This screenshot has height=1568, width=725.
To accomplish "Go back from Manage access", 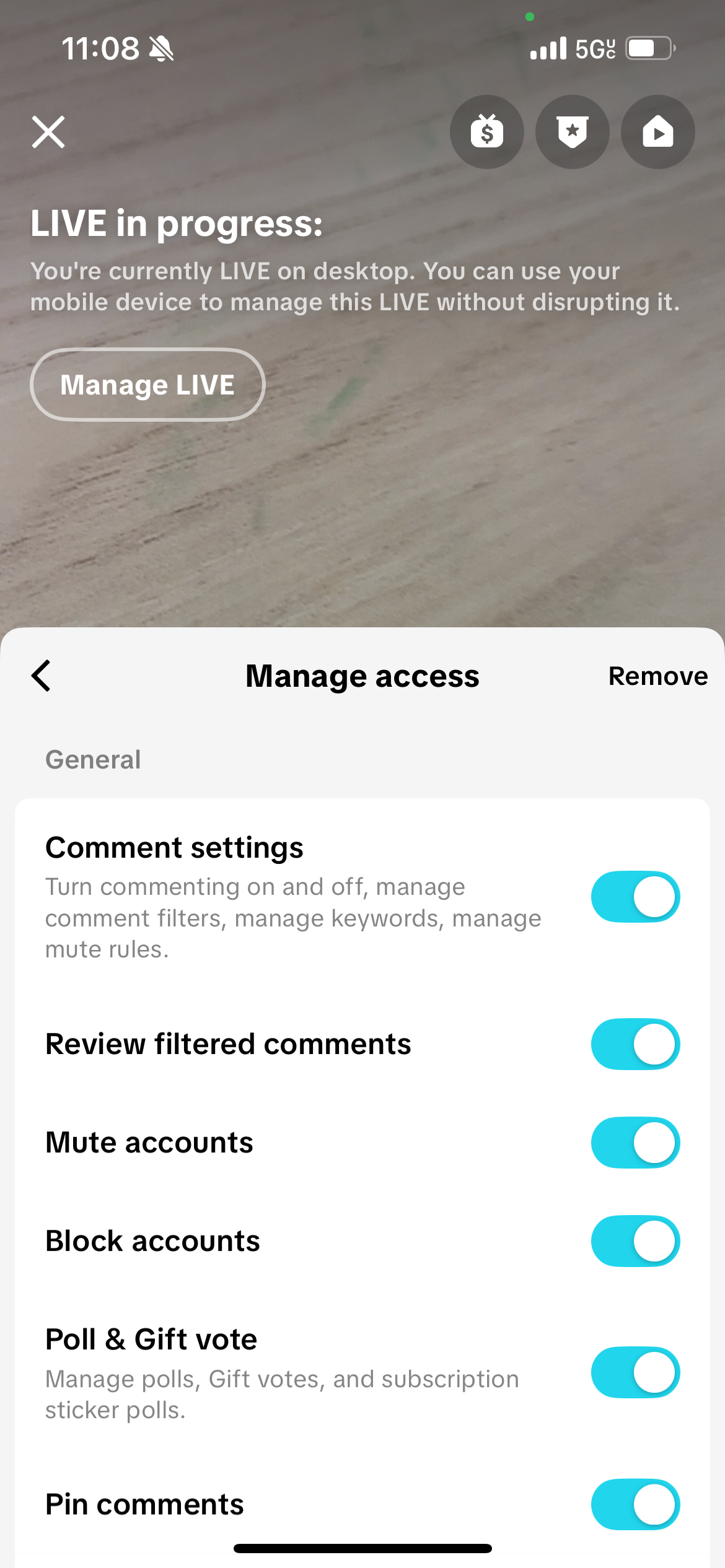I will point(42,676).
